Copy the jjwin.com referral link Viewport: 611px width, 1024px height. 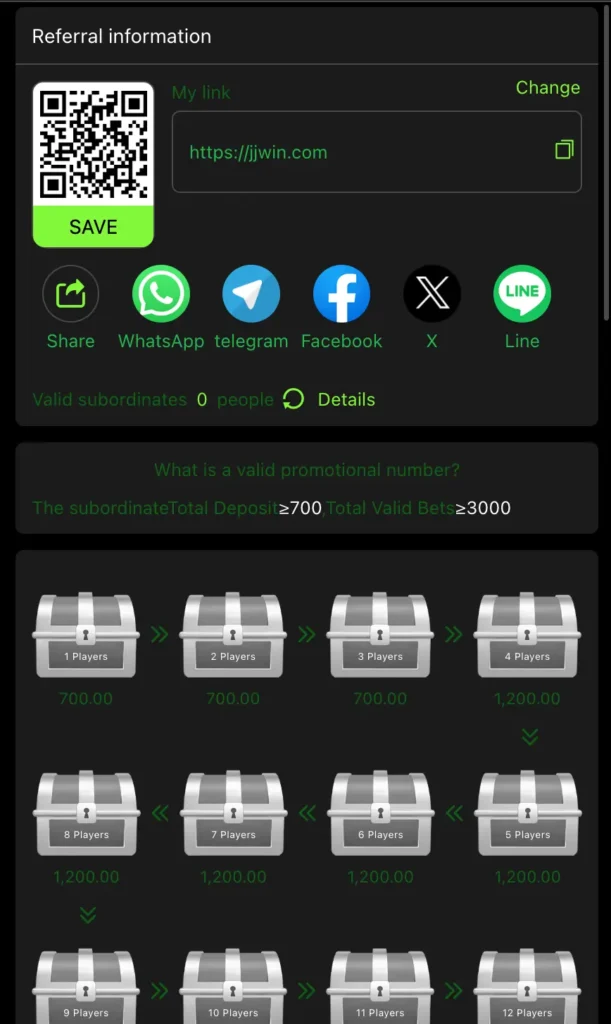pyautogui.click(x=564, y=150)
